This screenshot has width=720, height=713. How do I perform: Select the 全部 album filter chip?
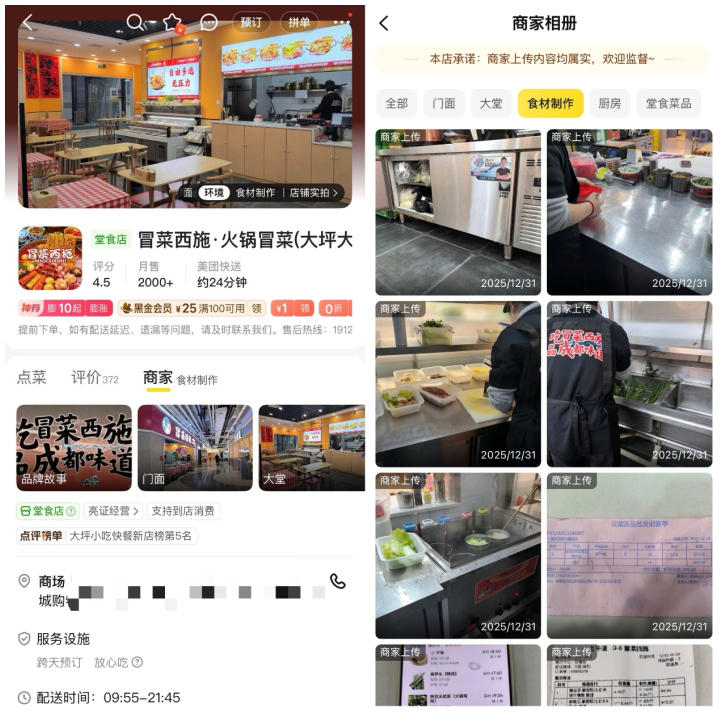pyautogui.click(x=397, y=103)
